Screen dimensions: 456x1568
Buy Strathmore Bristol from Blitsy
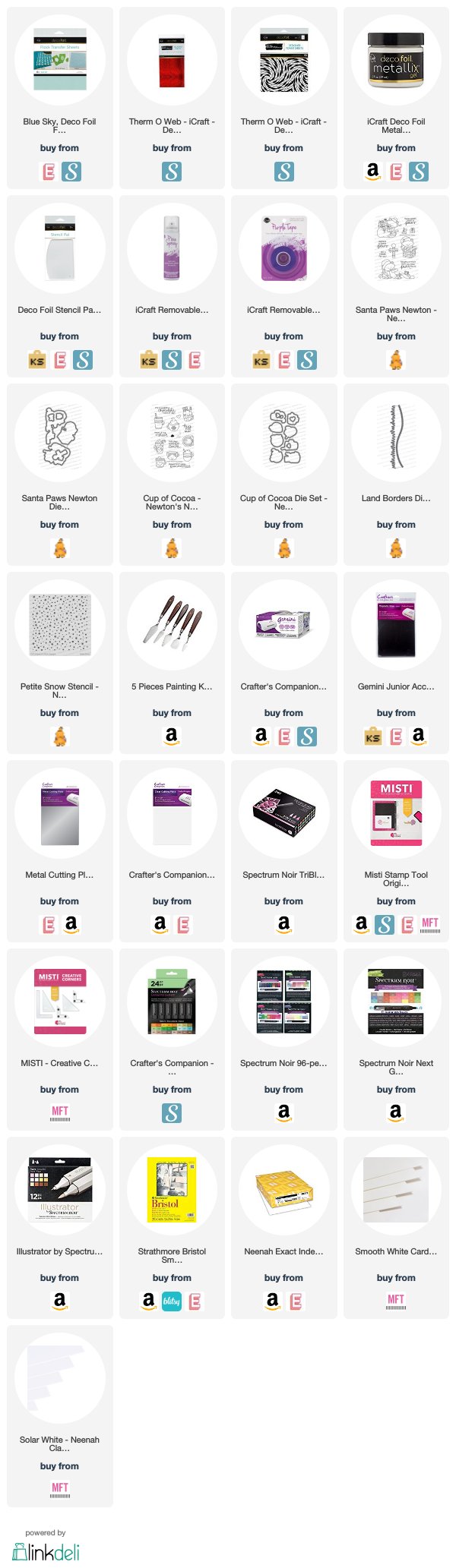pyautogui.click(x=172, y=1301)
